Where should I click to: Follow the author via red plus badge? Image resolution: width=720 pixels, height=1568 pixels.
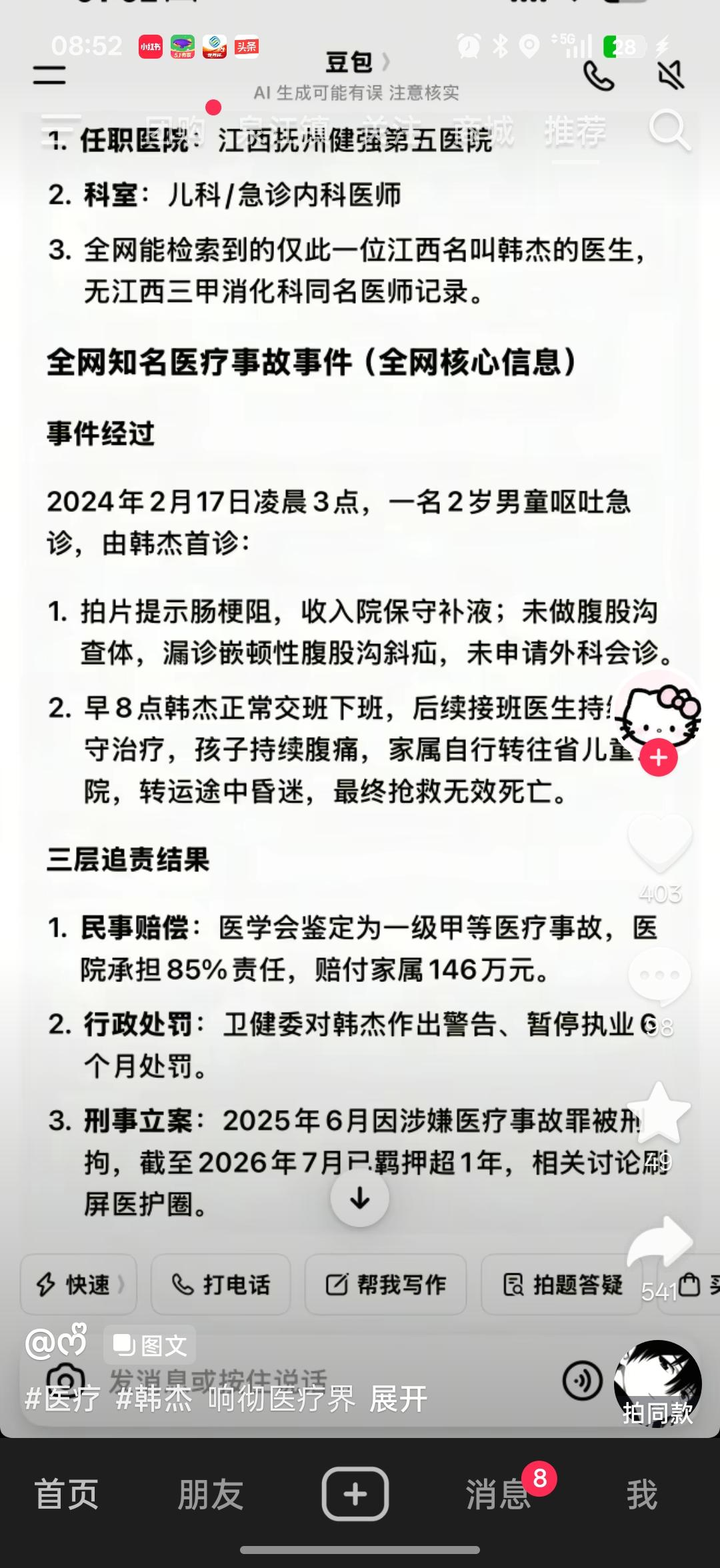pos(659,758)
